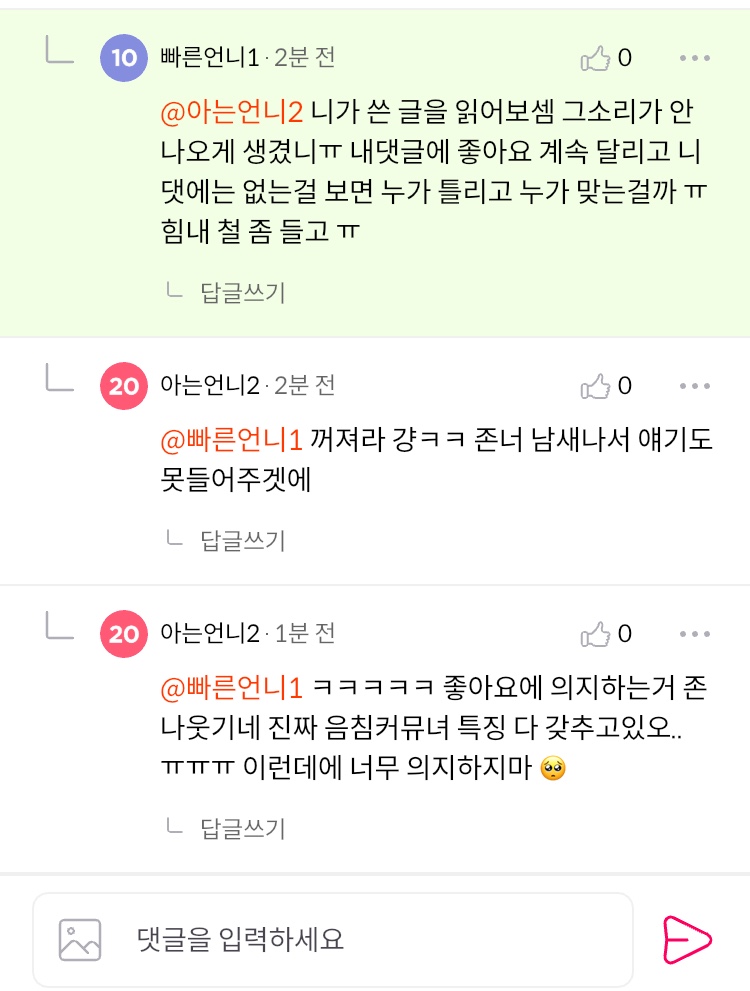The image size is (750, 991).
Task: Send the comment with the arrow icon
Action: point(687,940)
